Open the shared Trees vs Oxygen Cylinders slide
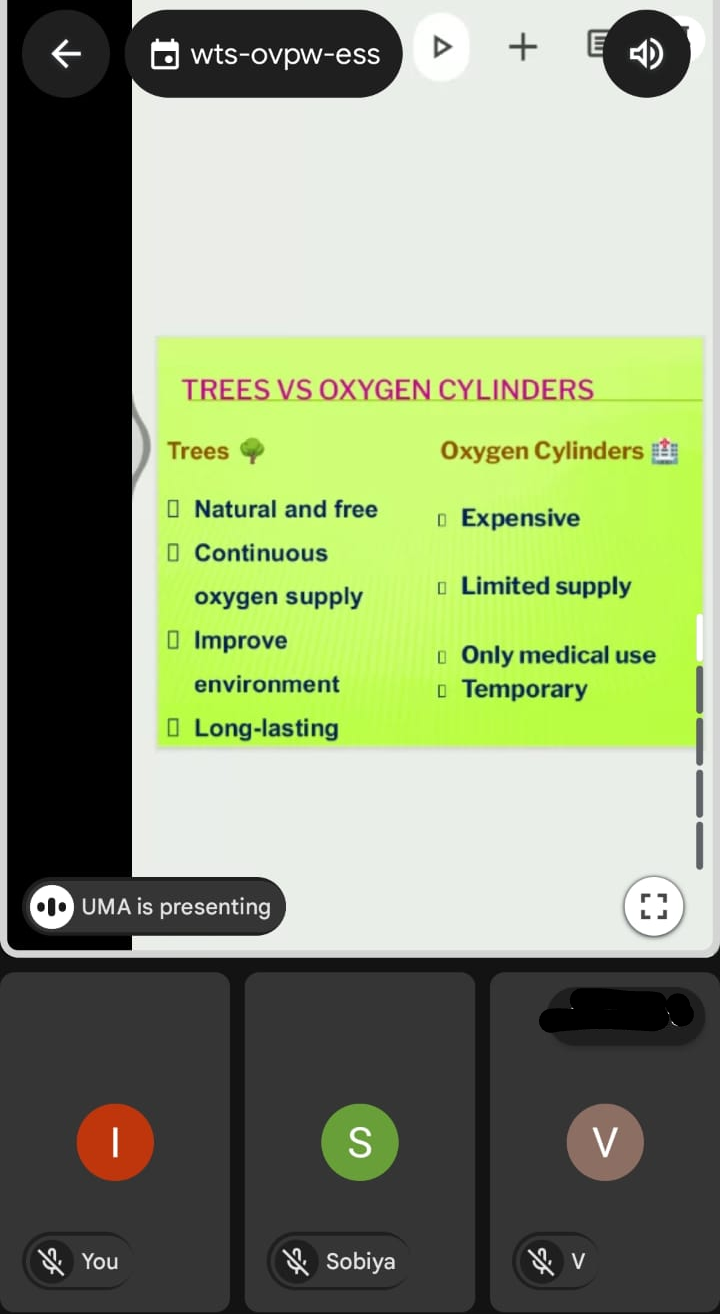720x1314 pixels. [x=430, y=542]
